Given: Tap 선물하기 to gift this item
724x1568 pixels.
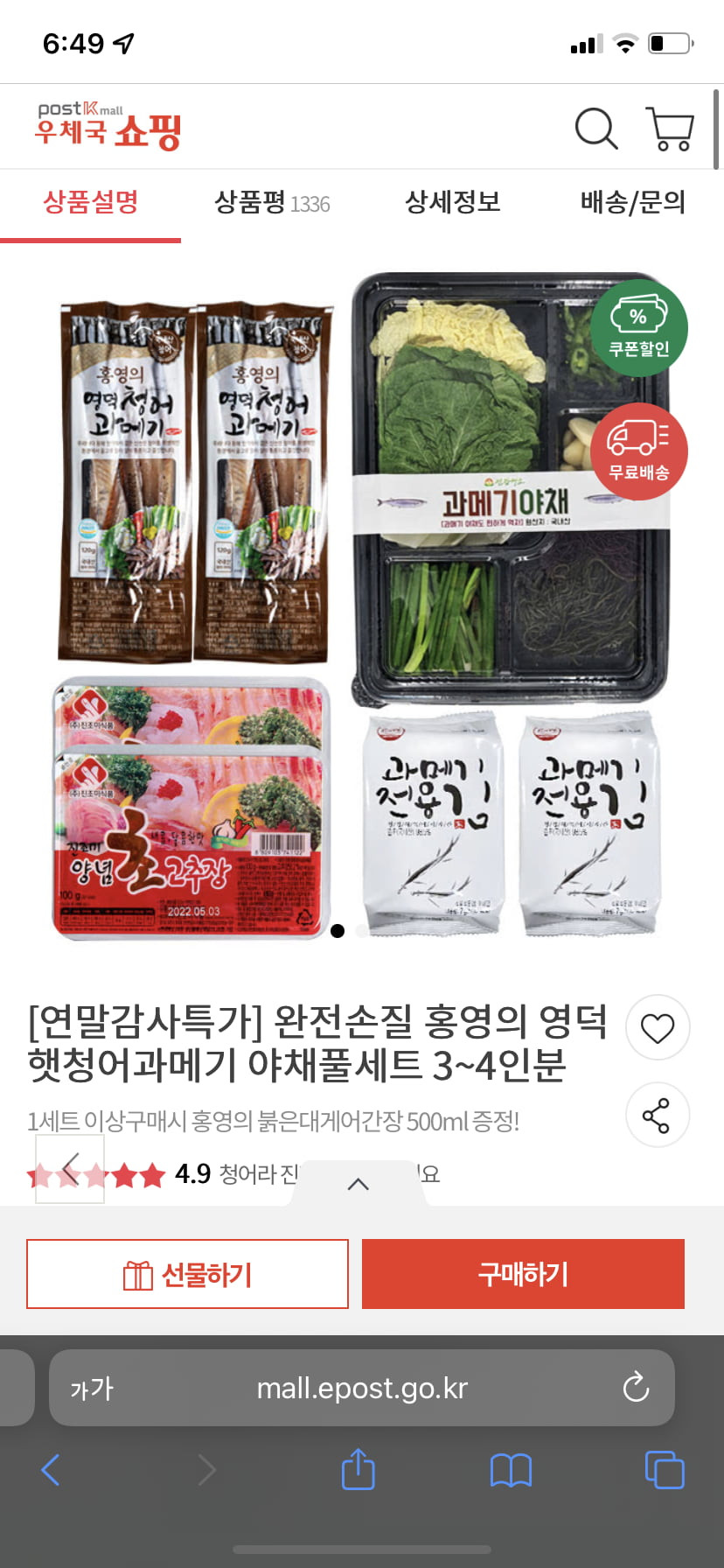Looking at the screenshot, I should tap(187, 1274).
